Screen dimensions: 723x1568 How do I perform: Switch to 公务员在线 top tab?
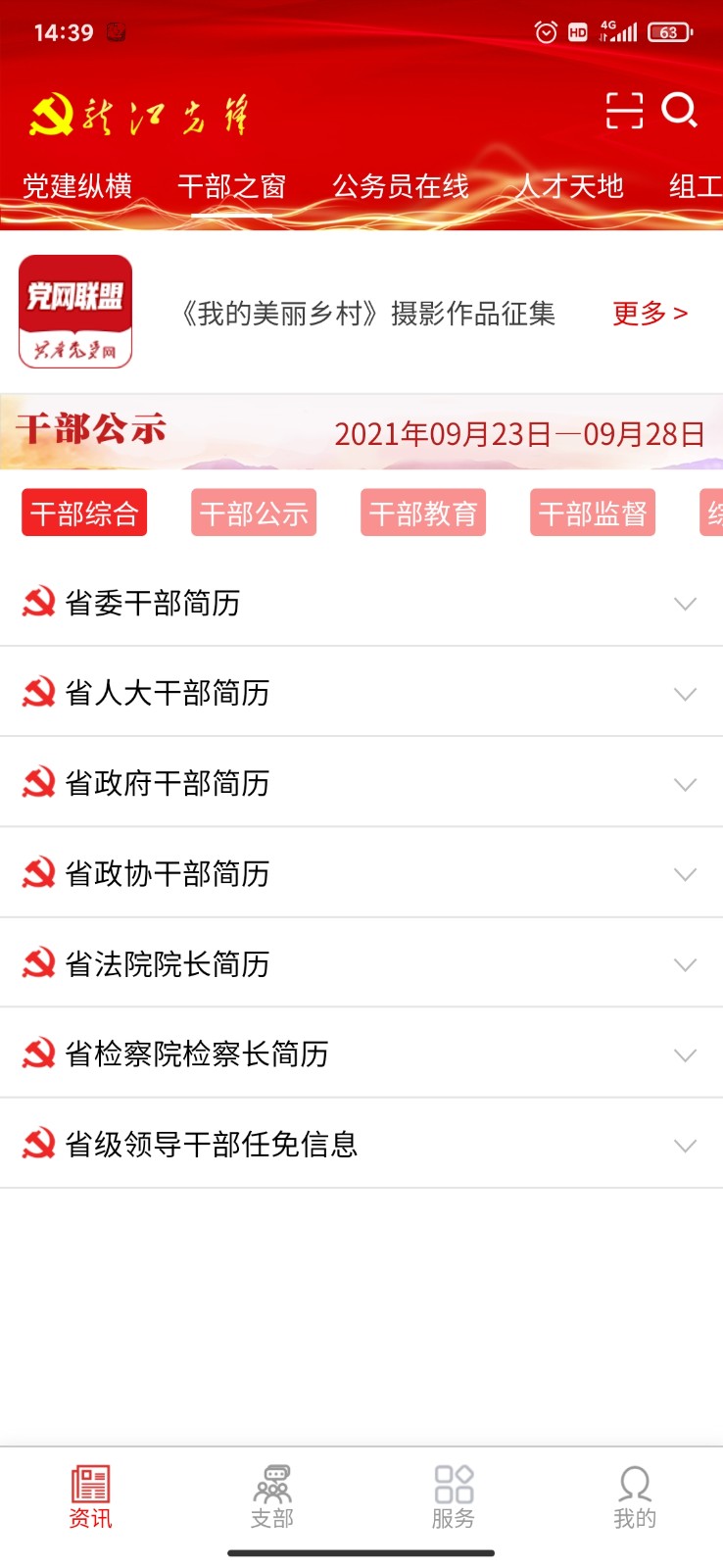(x=400, y=186)
